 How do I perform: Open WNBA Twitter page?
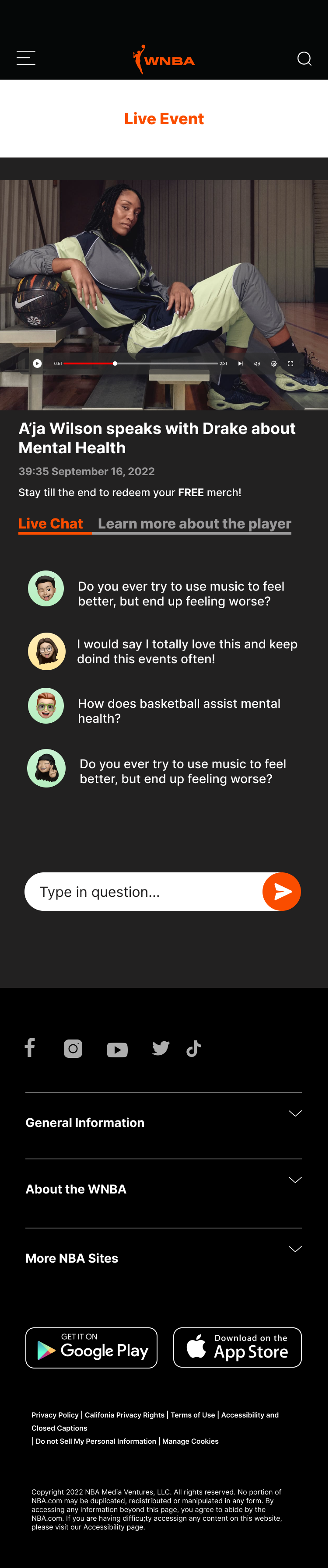click(x=161, y=1048)
